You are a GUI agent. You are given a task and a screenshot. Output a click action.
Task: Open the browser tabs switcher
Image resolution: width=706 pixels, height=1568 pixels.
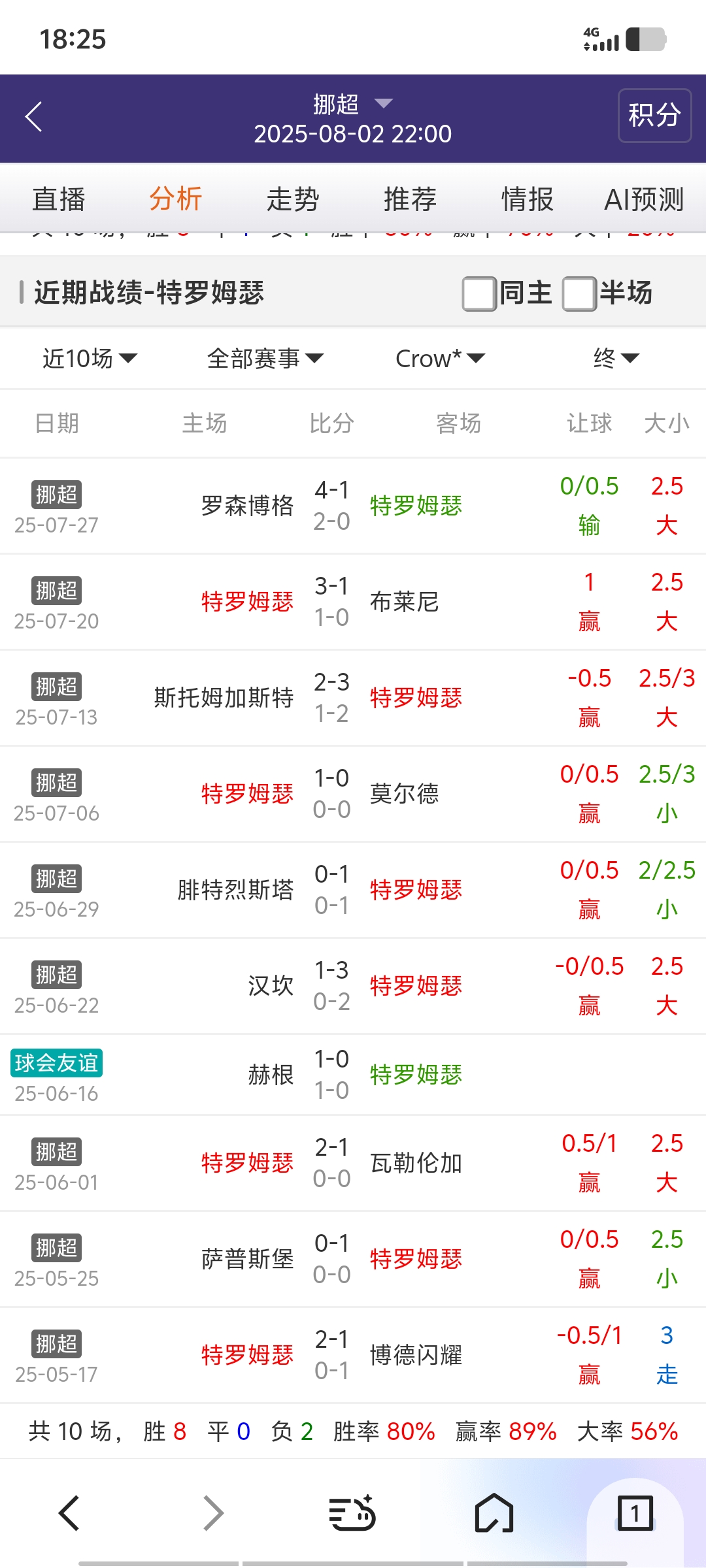(635, 1513)
